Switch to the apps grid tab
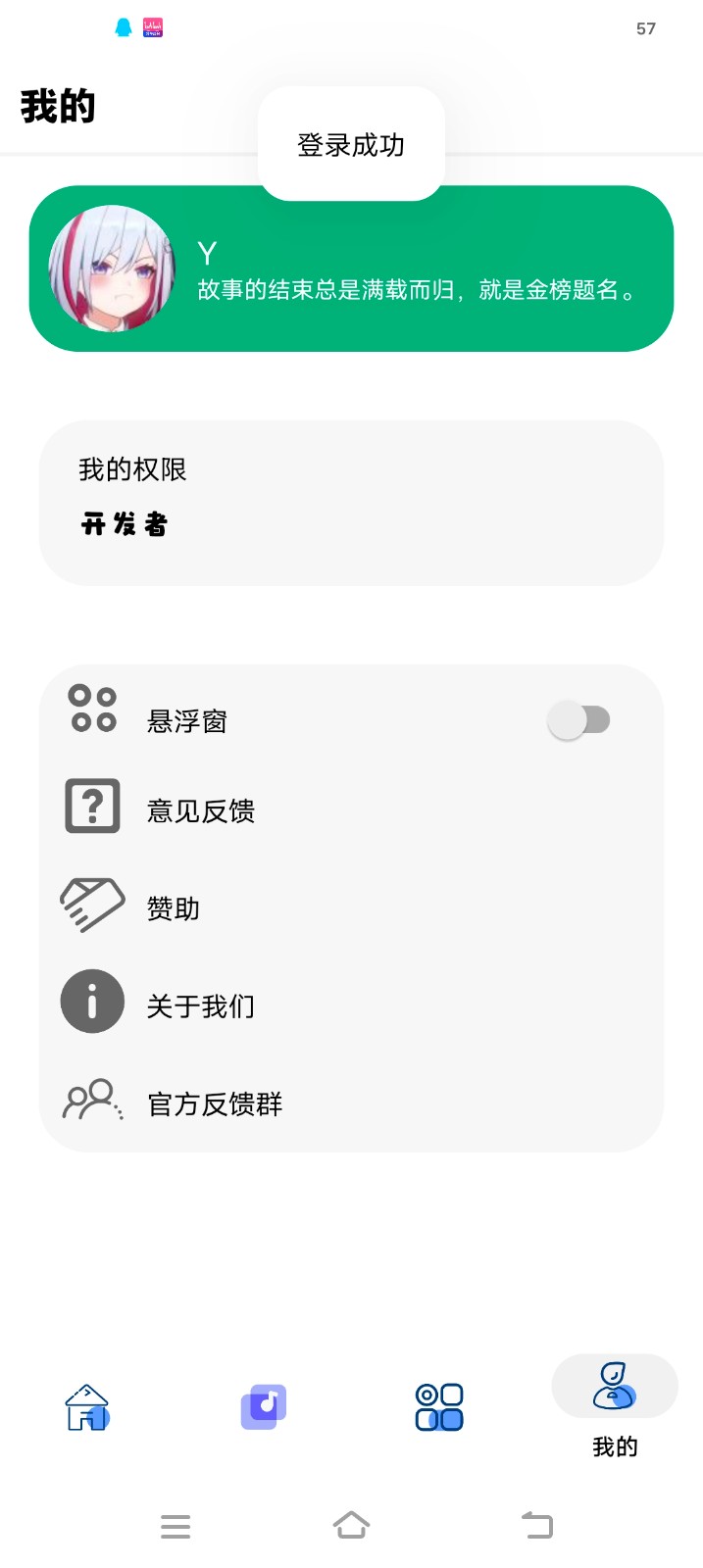 point(439,1407)
